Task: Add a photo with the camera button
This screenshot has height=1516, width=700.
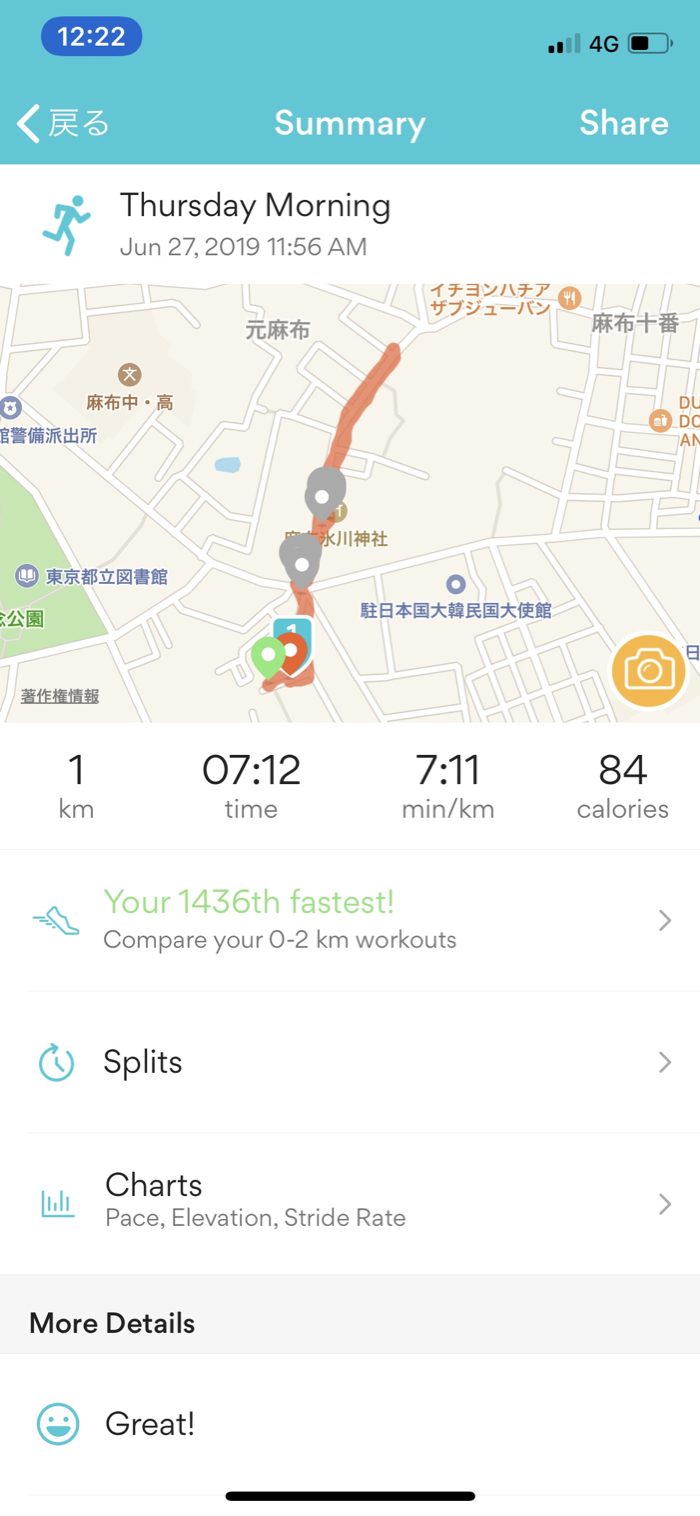Action: click(x=649, y=670)
